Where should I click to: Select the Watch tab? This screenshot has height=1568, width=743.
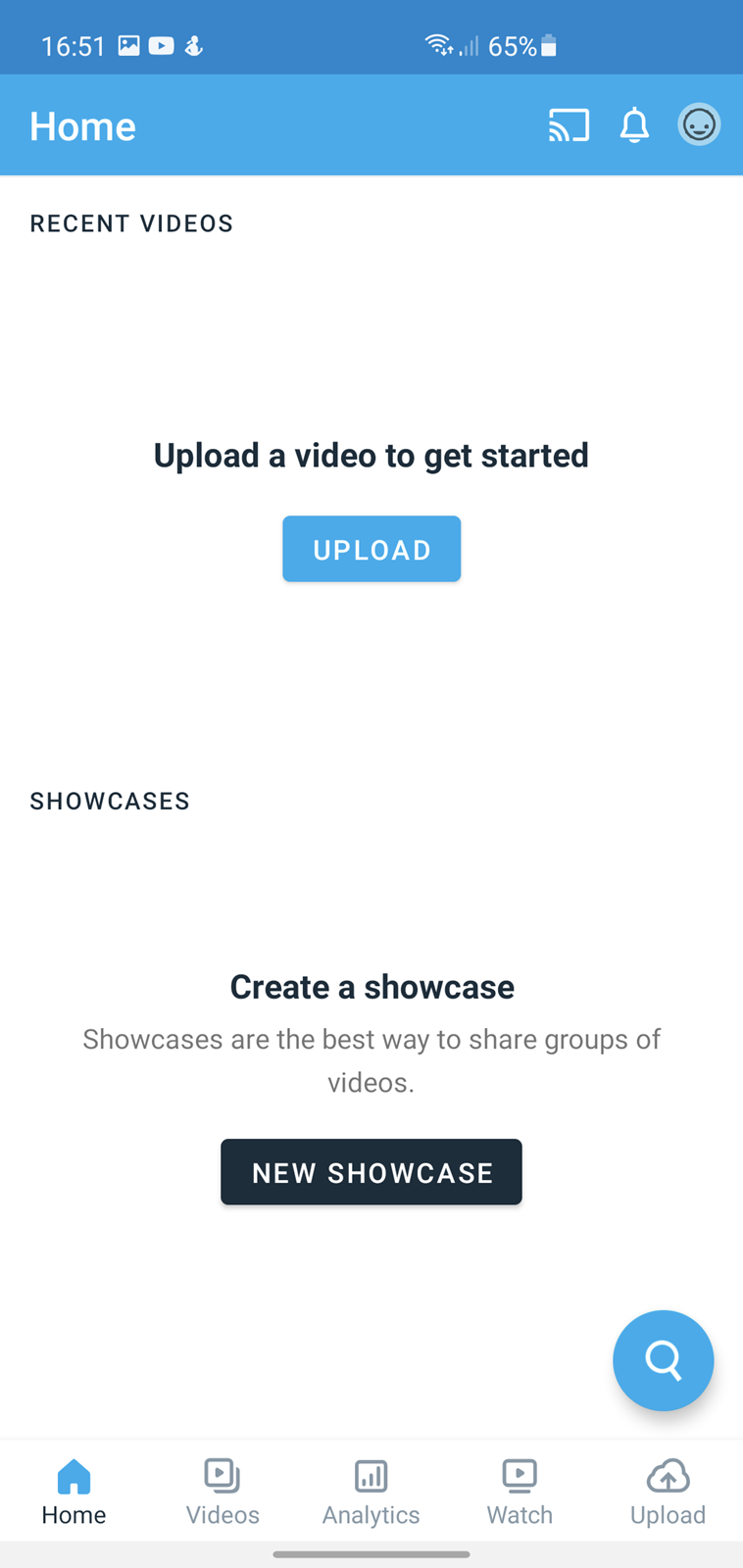click(x=520, y=1493)
